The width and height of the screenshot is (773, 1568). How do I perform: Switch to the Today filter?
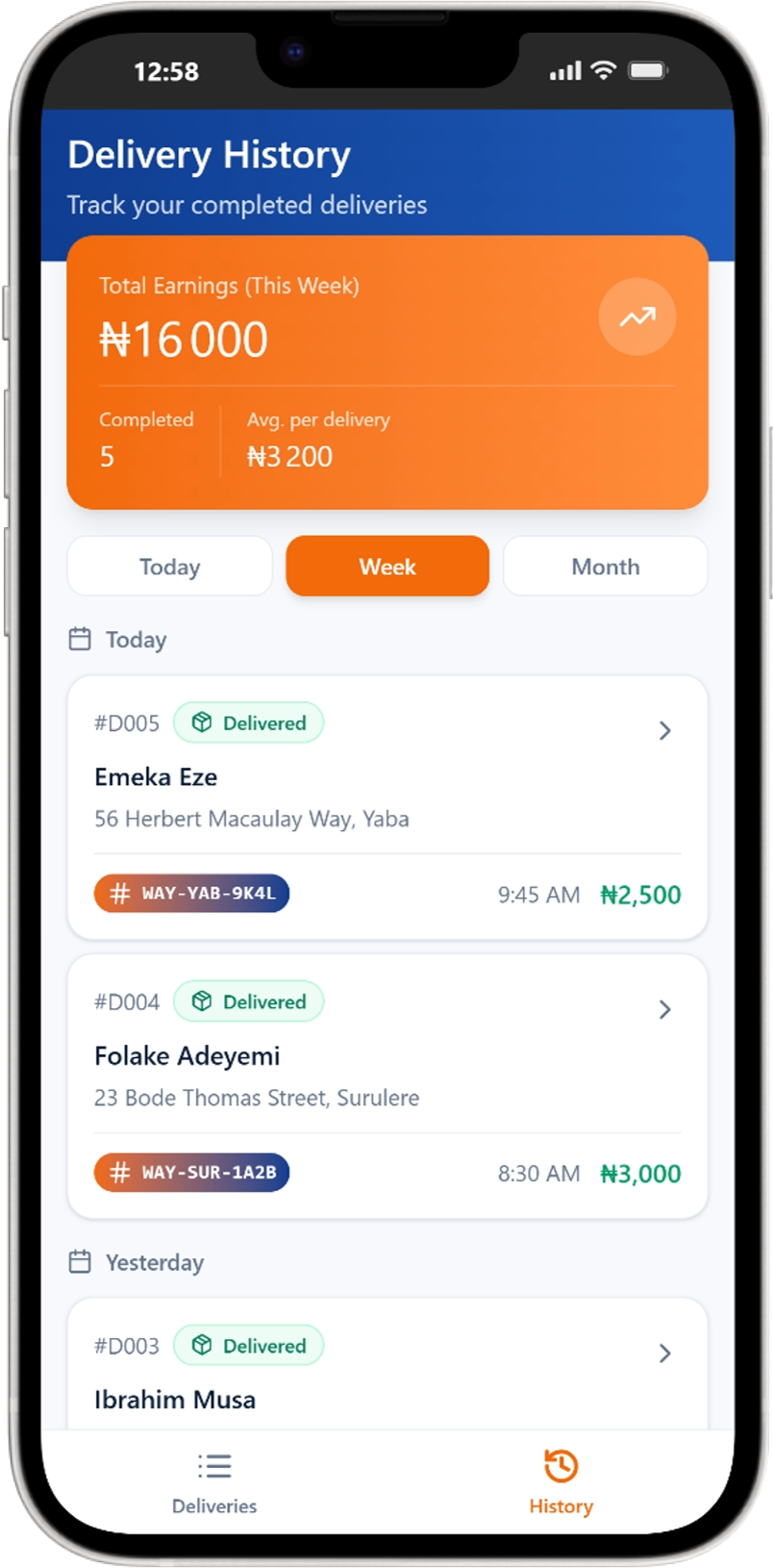point(169,567)
